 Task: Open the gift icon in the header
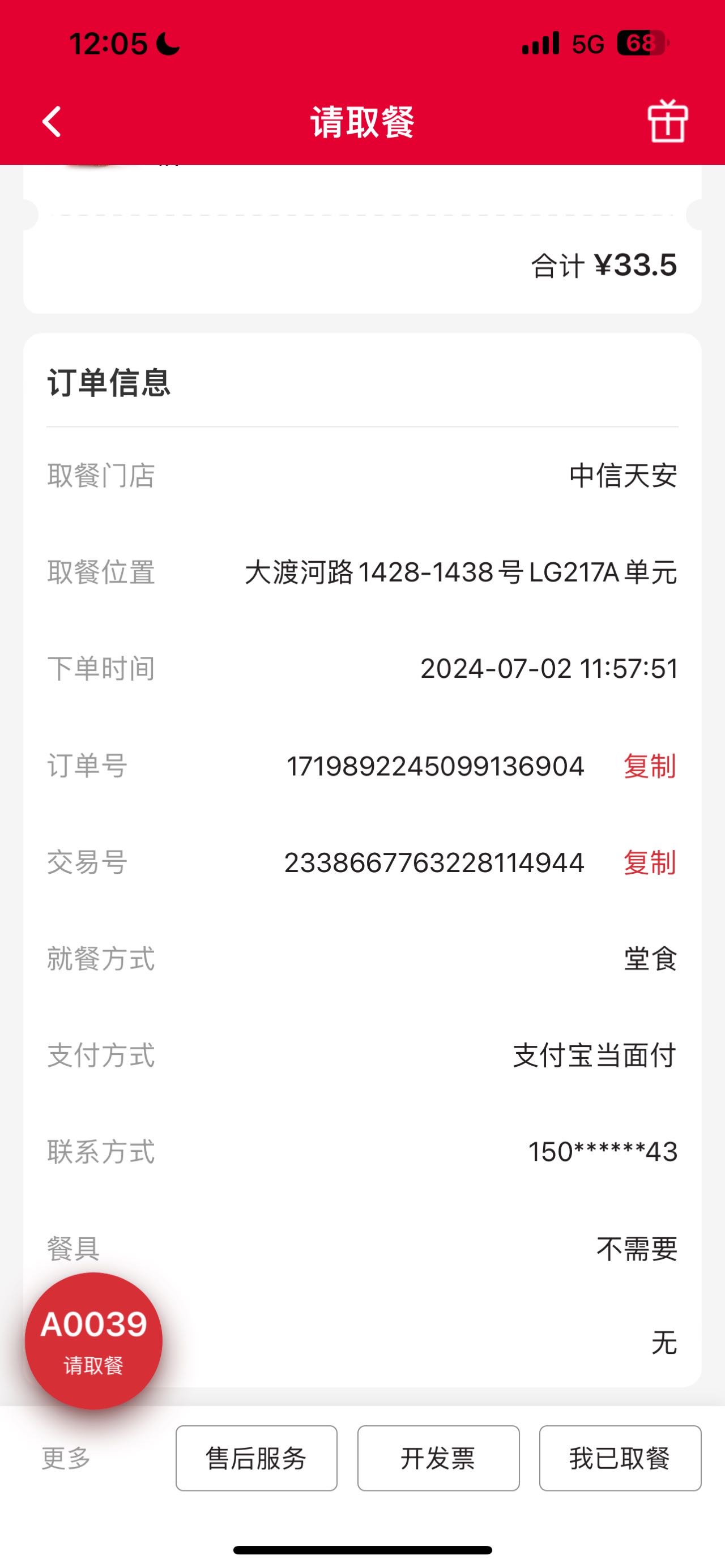667,121
